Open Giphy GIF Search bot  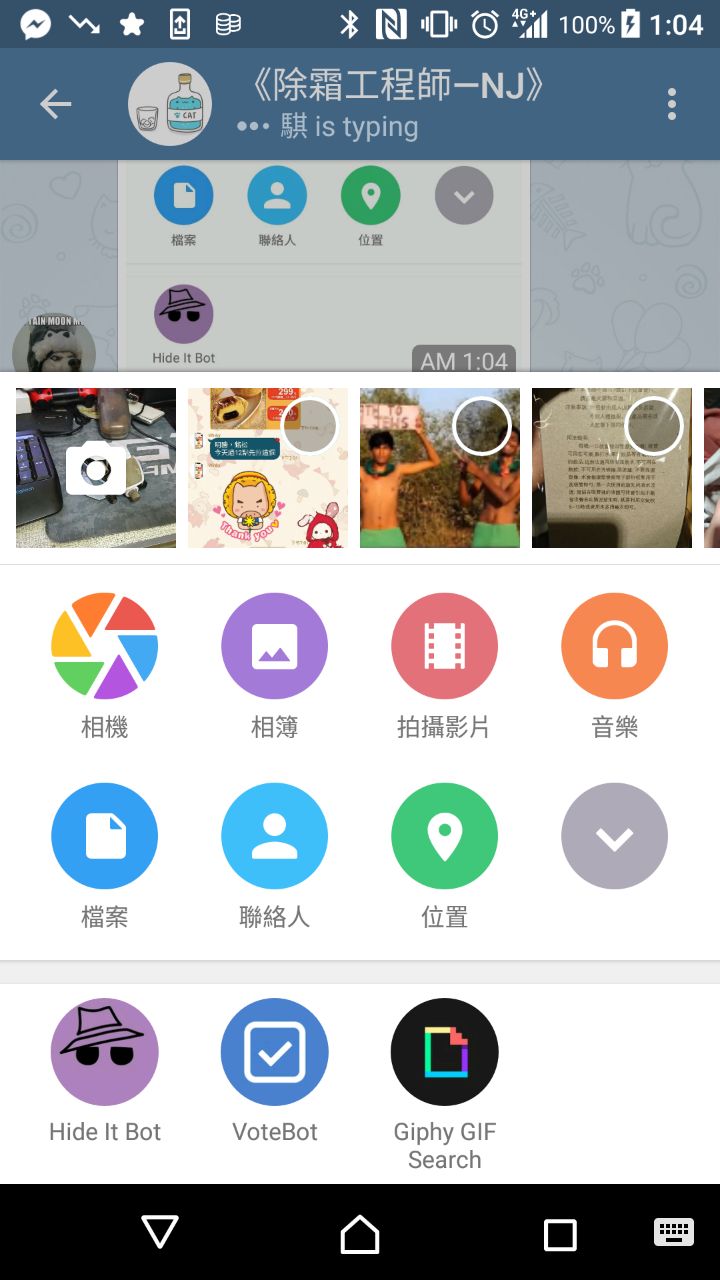pos(444,1052)
